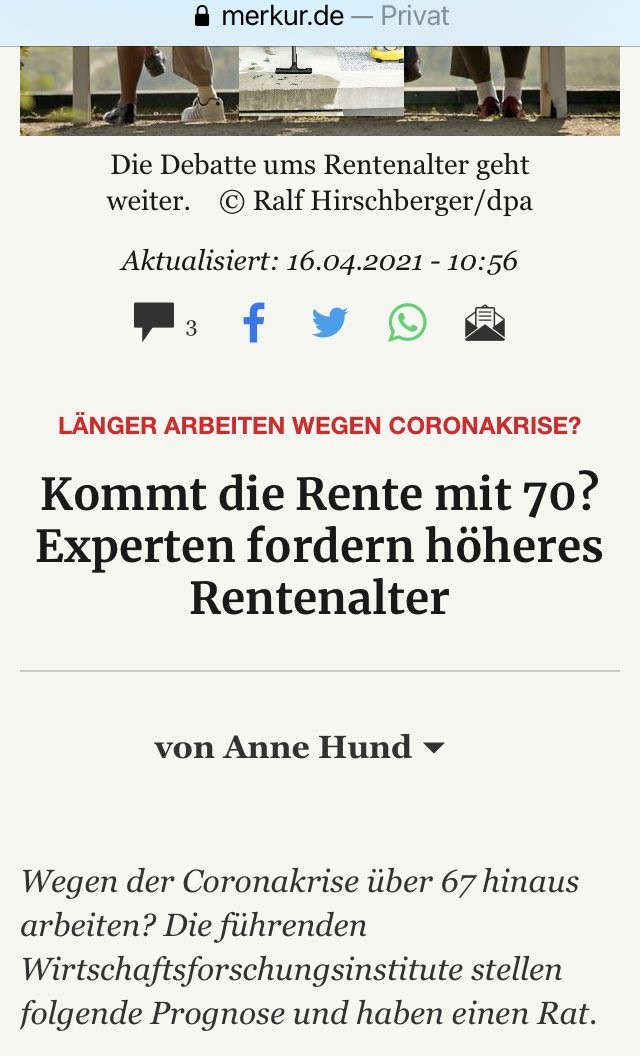The width and height of the screenshot is (640, 1056).
Task: Tap the merkur.de address bar
Action: point(320,17)
